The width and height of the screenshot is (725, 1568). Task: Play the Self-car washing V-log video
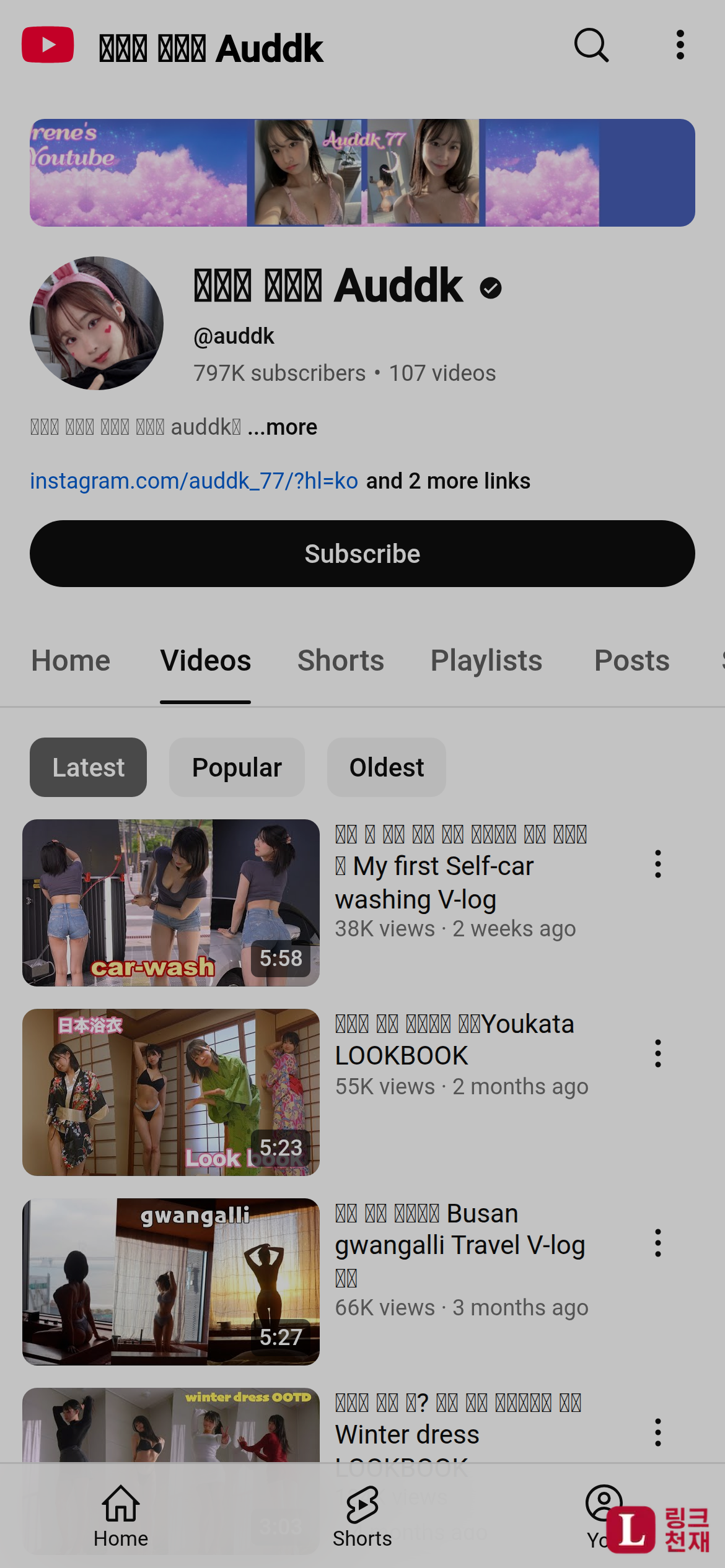click(171, 902)
